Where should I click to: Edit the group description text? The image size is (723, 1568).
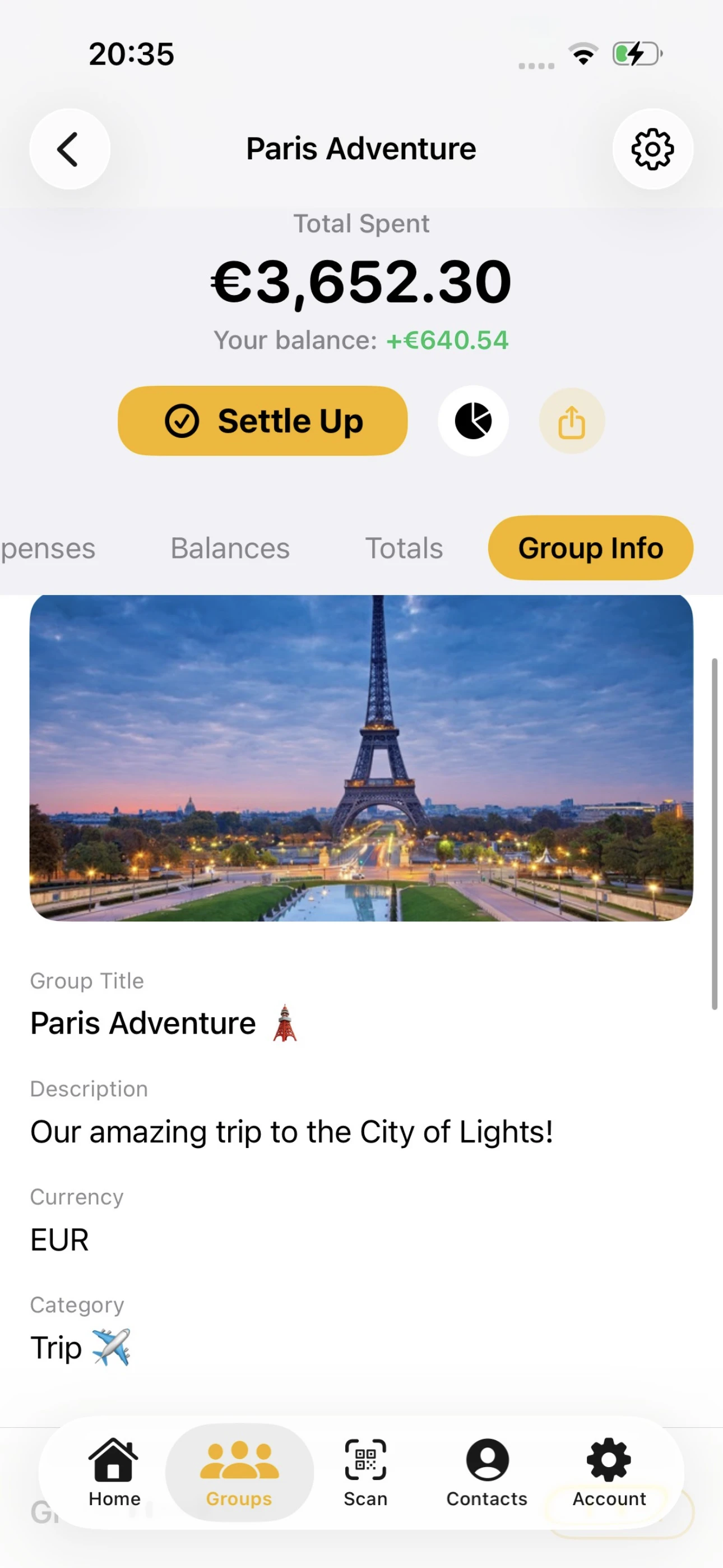click(x=292, y=1132)
